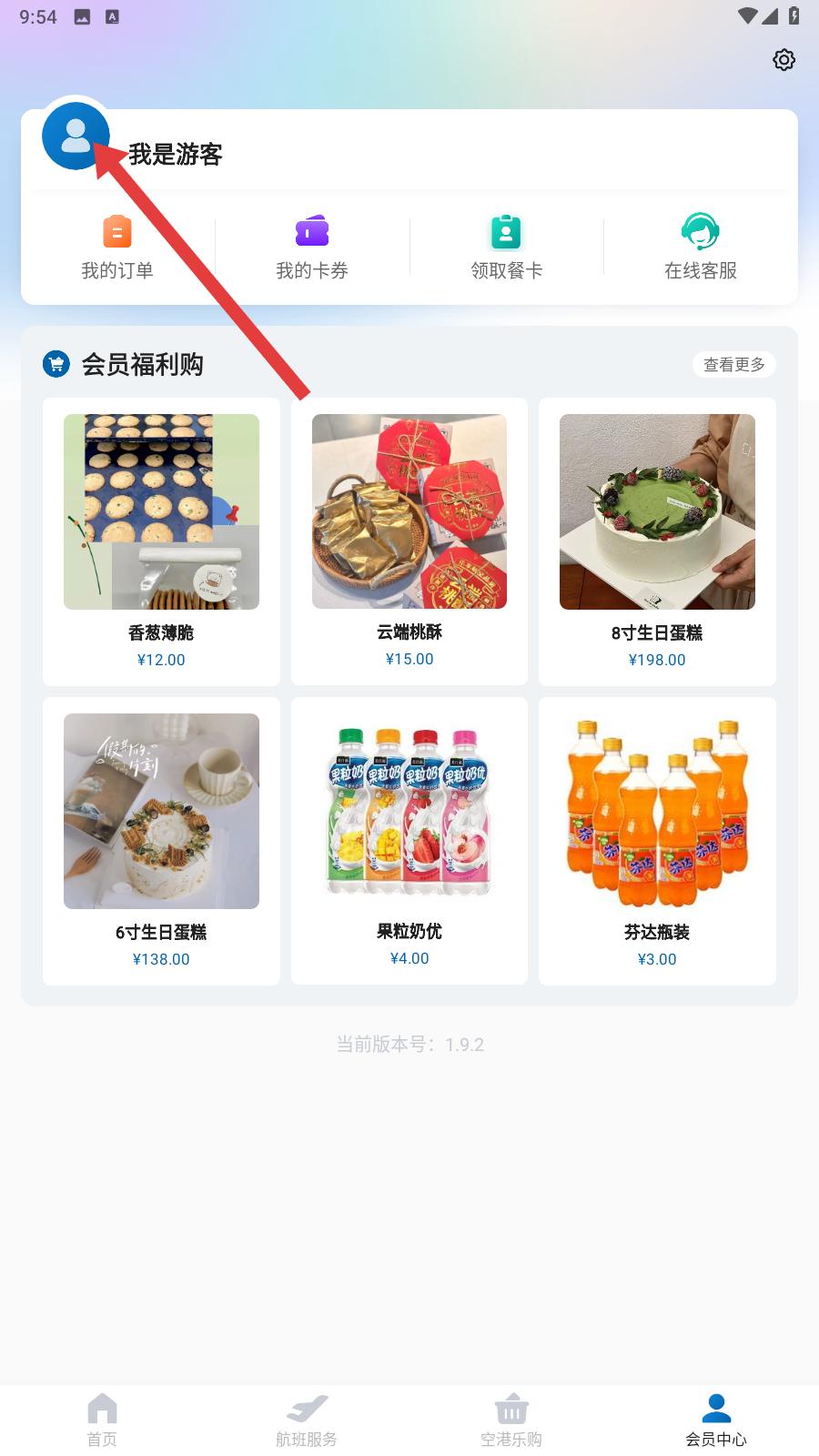Image resolution: width=819 pixels, height=1456 pixels.
Task: Select 领取餐卡
Action: pyautogui.click(x=506, y=247)
